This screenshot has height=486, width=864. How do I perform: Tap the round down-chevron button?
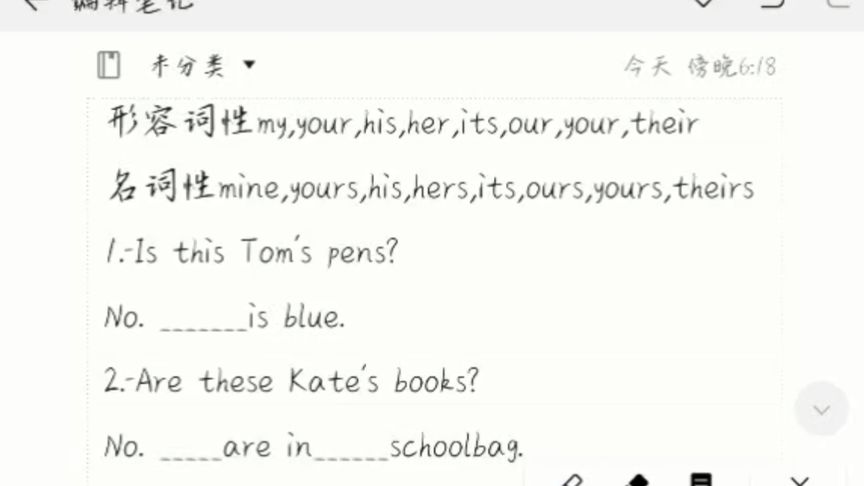tap(821, 409)
